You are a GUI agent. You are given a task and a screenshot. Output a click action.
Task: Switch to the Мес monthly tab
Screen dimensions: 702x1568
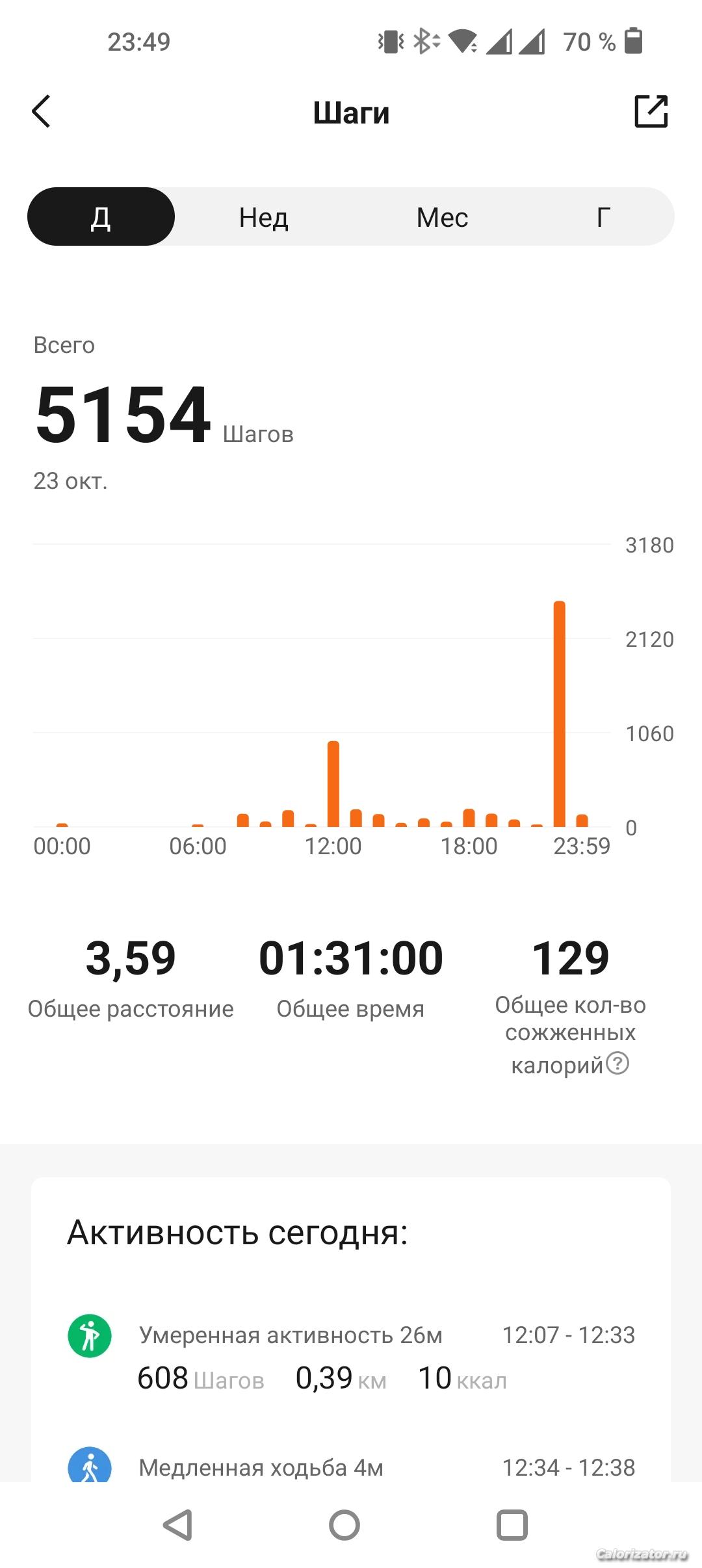coord(442,217)
